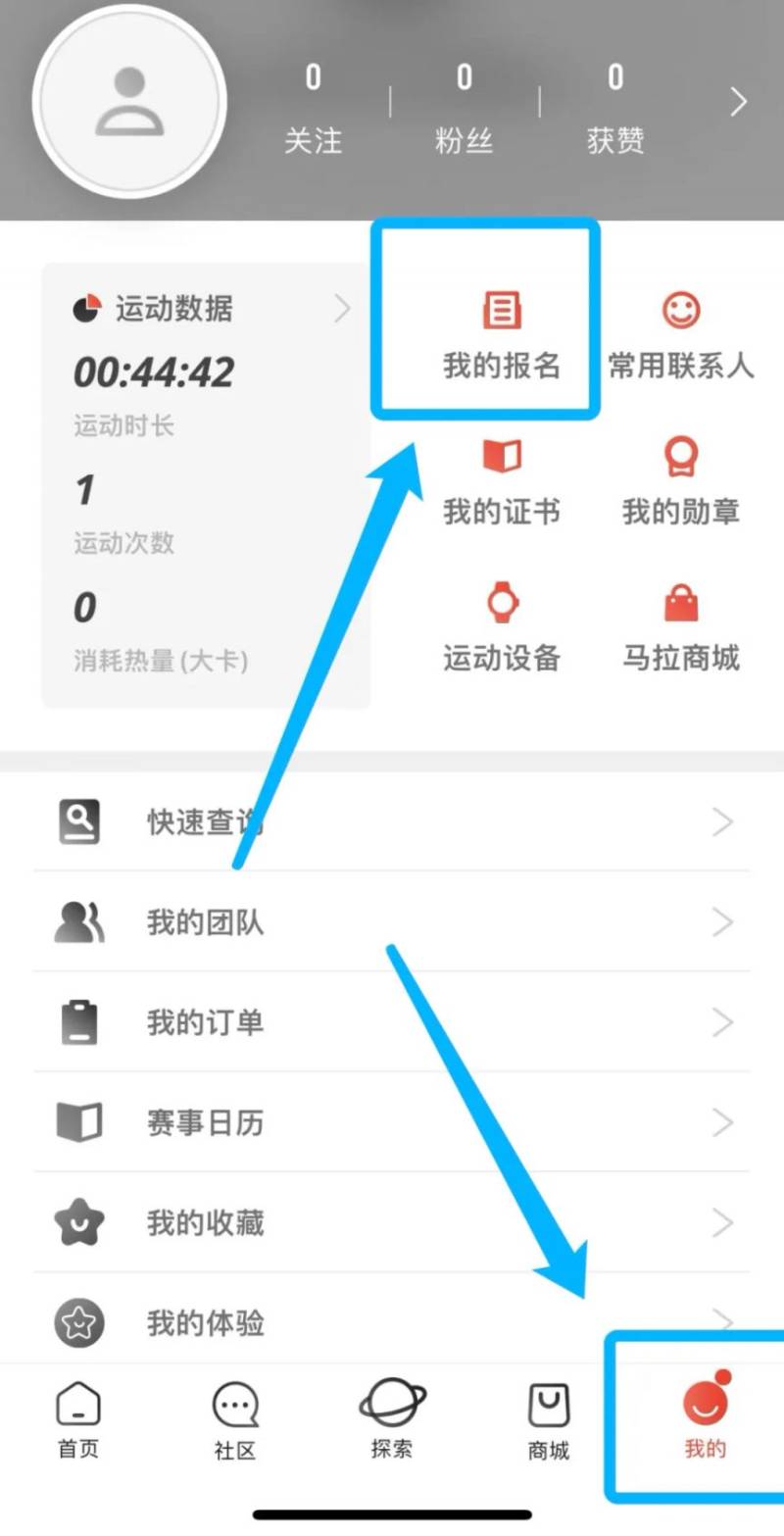The image size is (784, 1536).
Task: Open 我的订单
Action: pos(392,1022)
